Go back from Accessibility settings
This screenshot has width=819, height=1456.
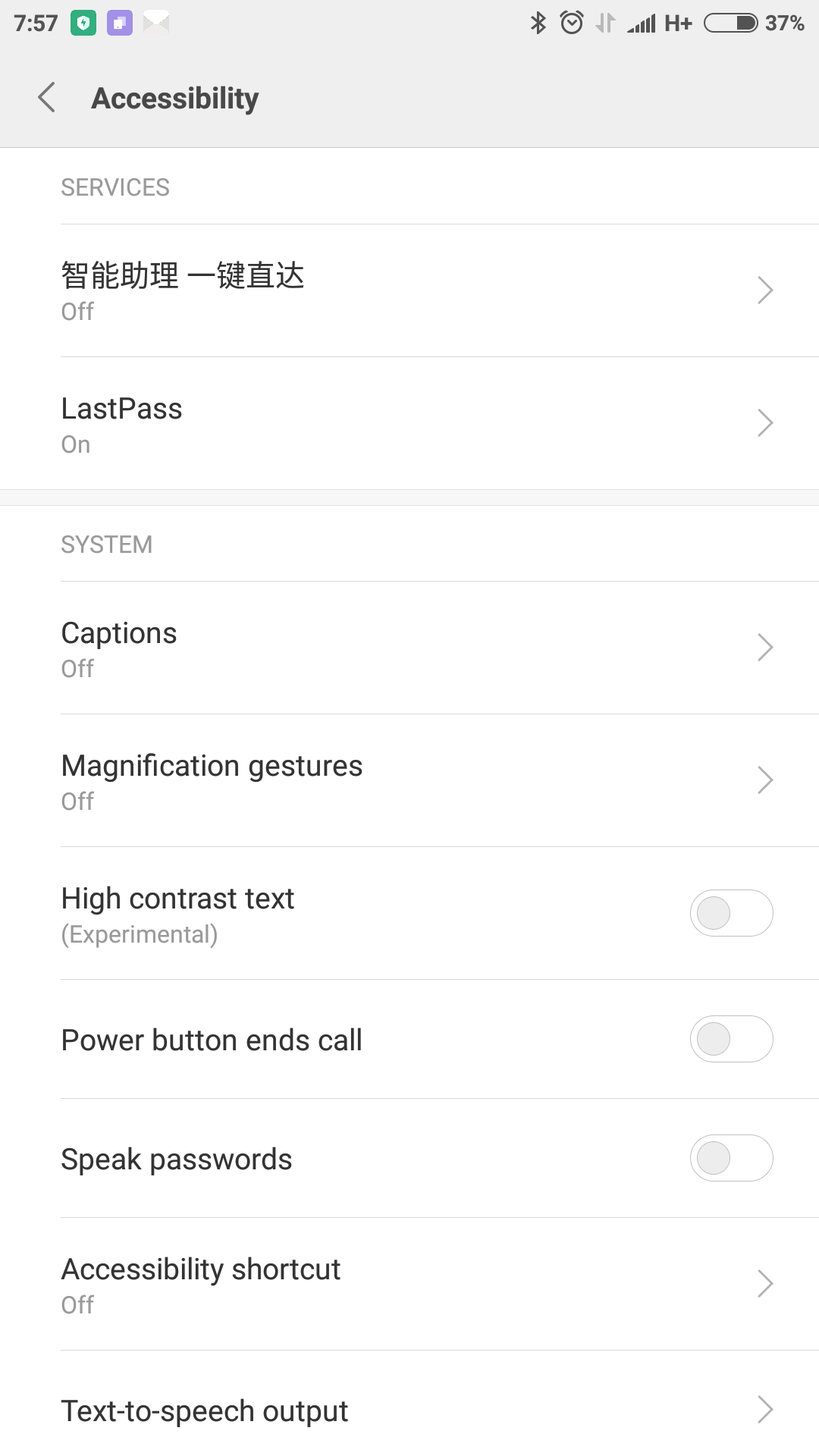pos(47,98)
